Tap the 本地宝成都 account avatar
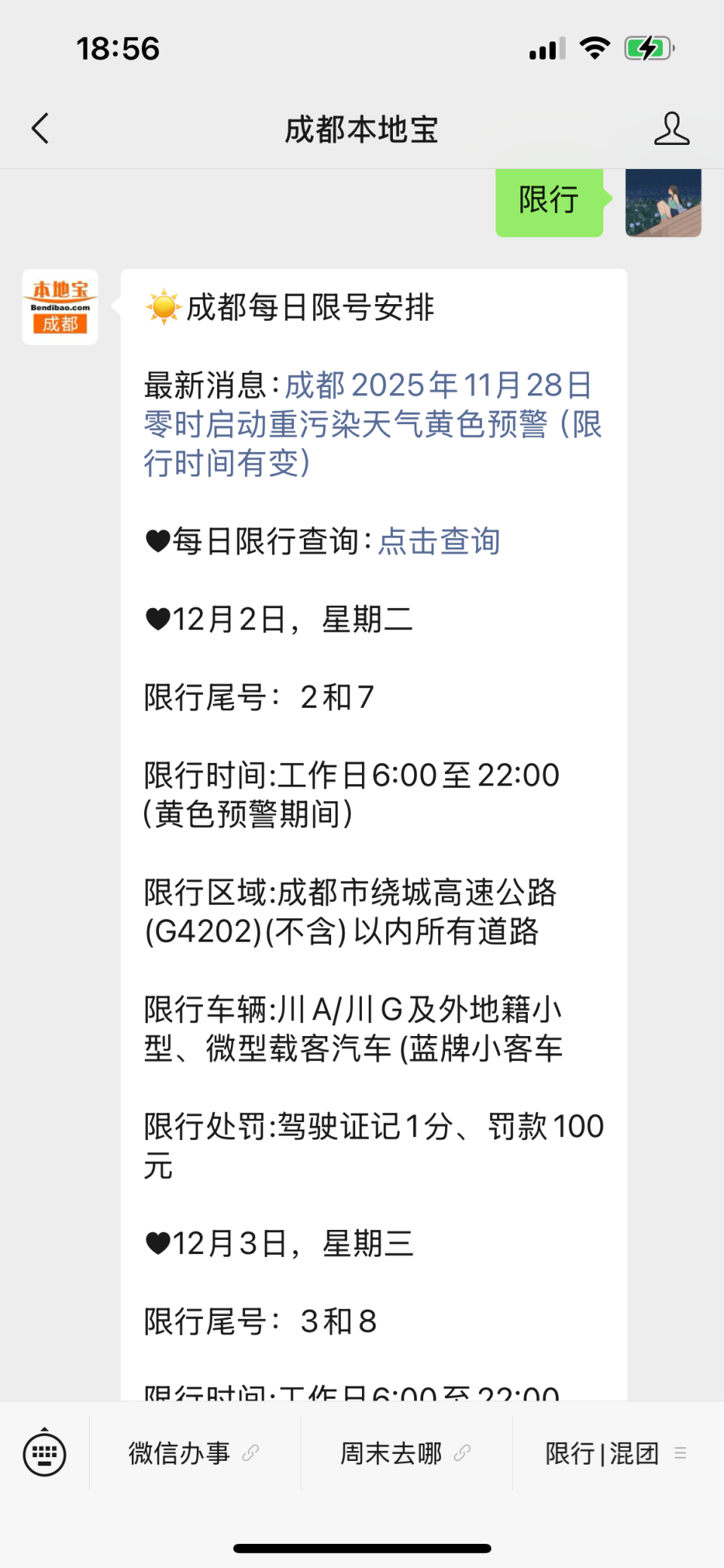This screenshot has height=1568, width=724. pyautogui.click(x=60, y=307)
